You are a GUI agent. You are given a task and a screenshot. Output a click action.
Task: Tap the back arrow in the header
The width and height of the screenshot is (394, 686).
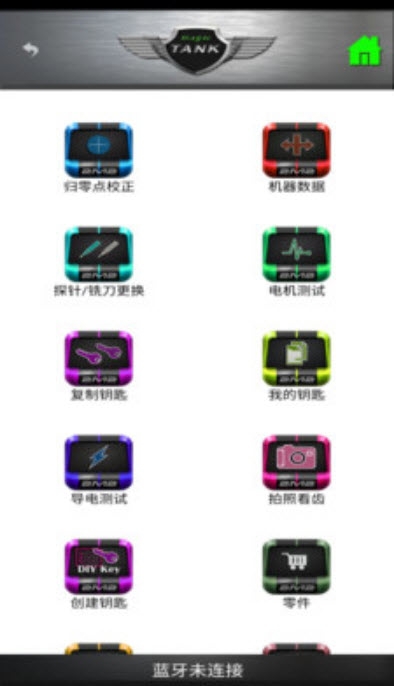click(31, 49)
